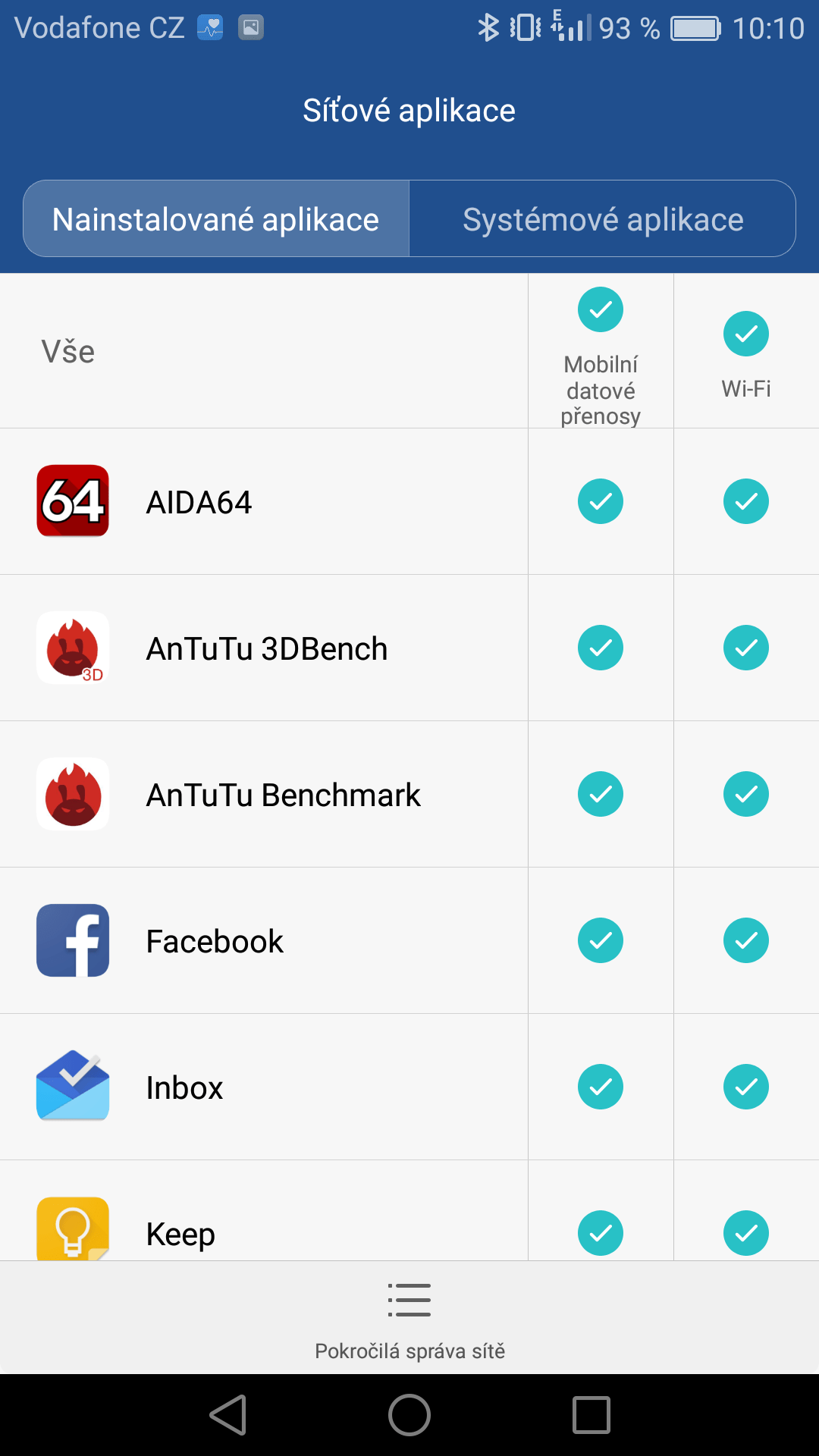The width and height of the screenshot is (819, 1456).
Task: Uncheck Wi-Fi access for Inbox
Action: click(746, 1087)
